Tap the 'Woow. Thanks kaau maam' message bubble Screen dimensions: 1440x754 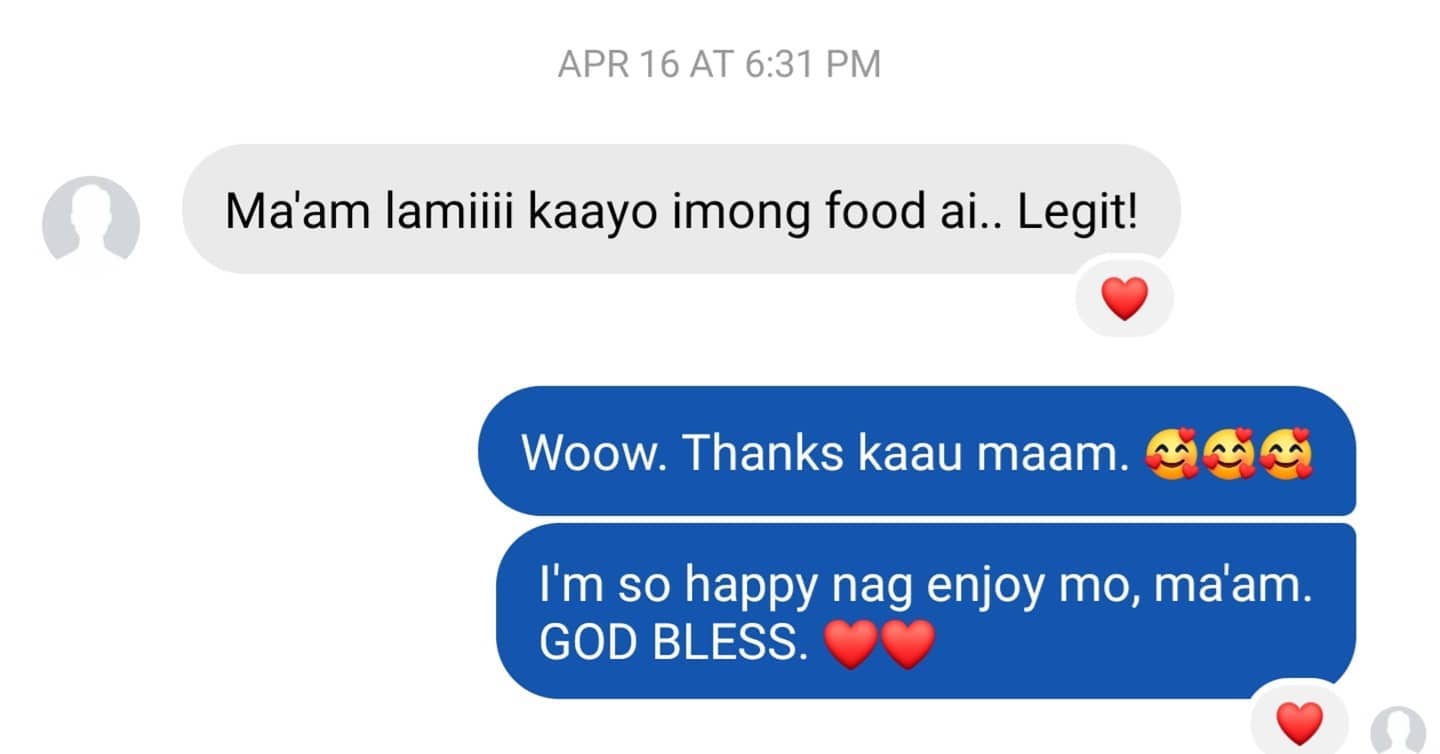coord(916,452)
